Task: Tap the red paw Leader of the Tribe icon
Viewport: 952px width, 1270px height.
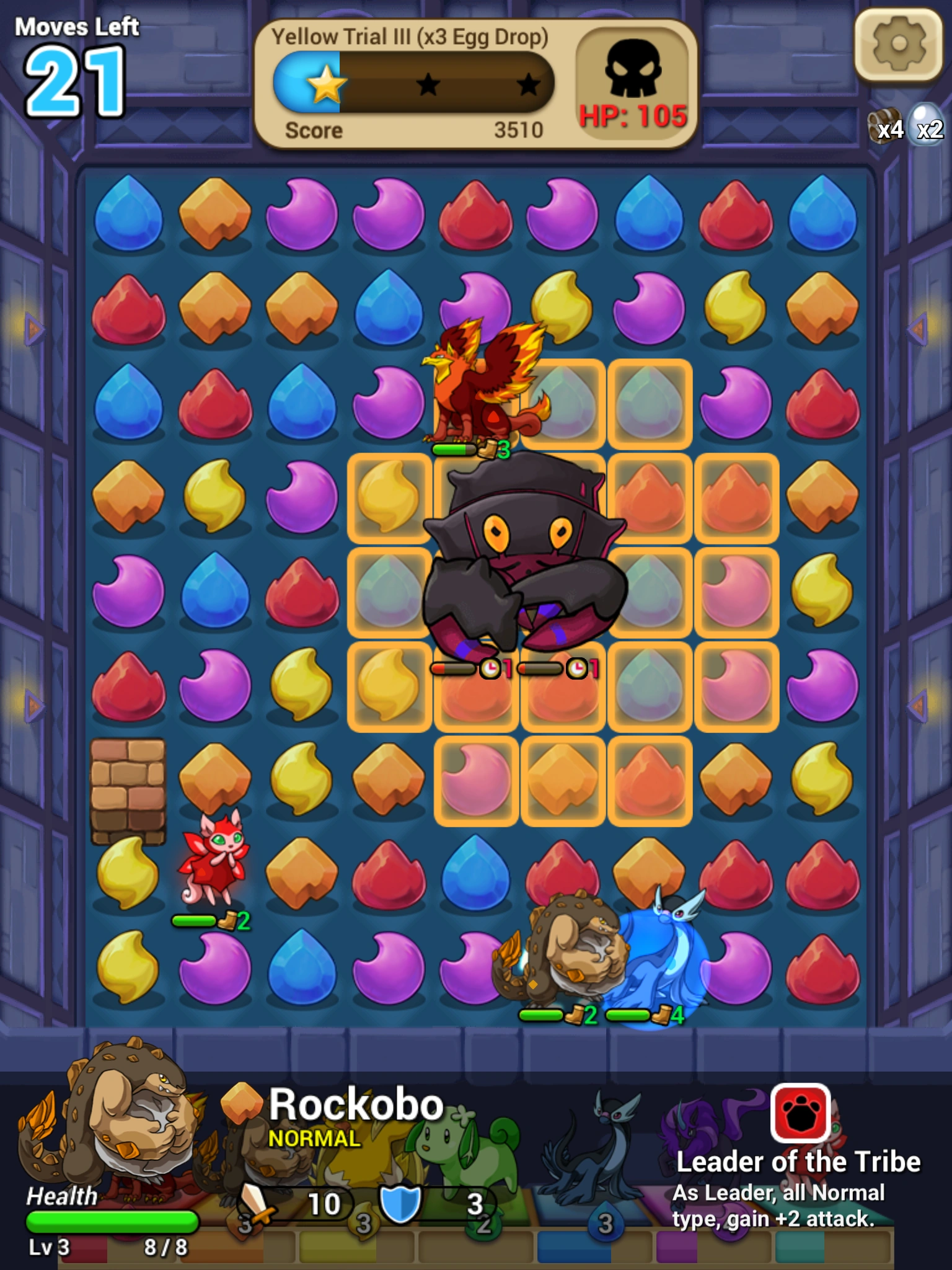Action: click(800, 1113)
